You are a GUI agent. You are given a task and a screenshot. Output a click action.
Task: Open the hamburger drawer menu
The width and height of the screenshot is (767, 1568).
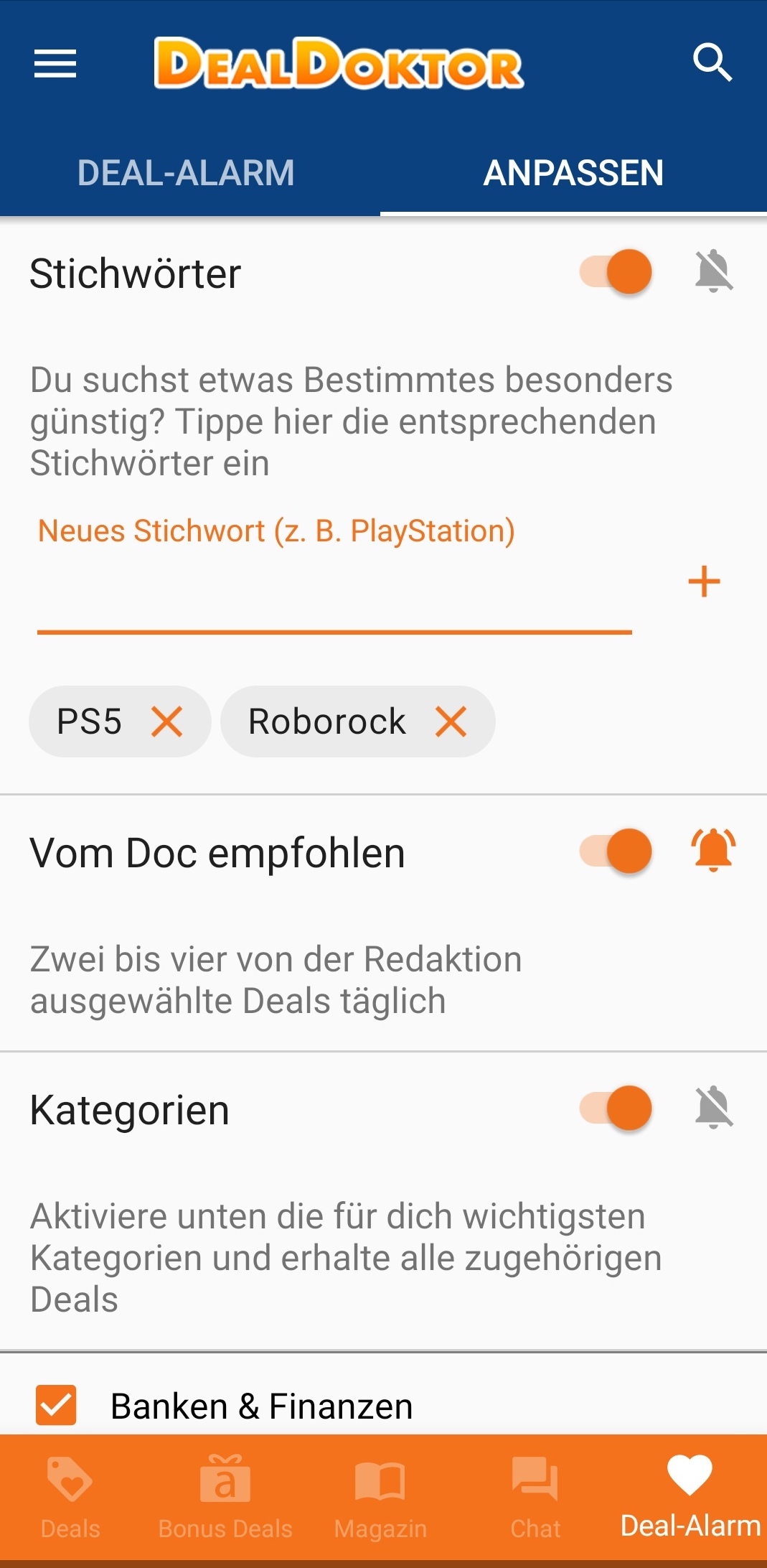point(55,64)
